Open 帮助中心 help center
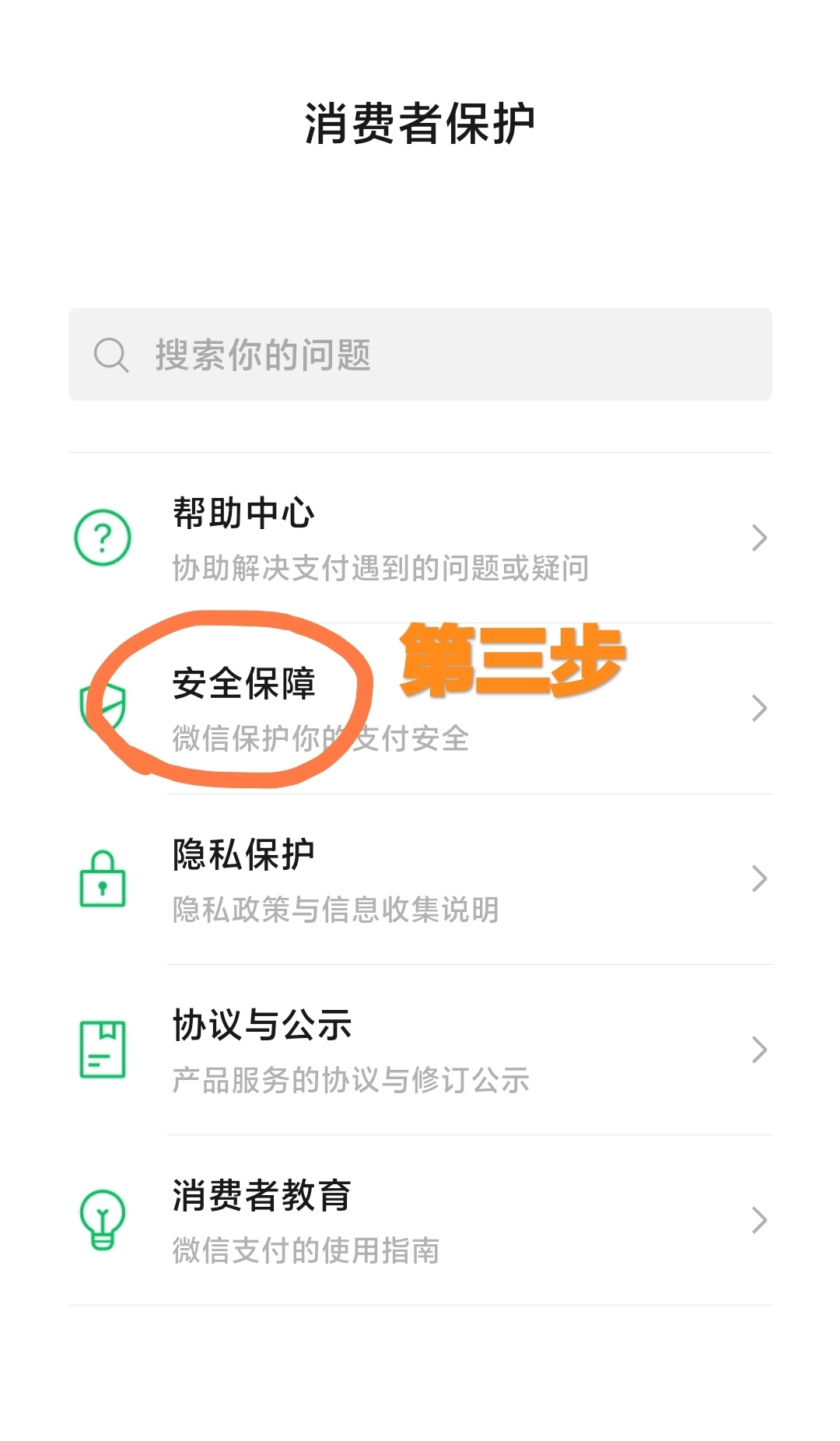 point(420,538)
